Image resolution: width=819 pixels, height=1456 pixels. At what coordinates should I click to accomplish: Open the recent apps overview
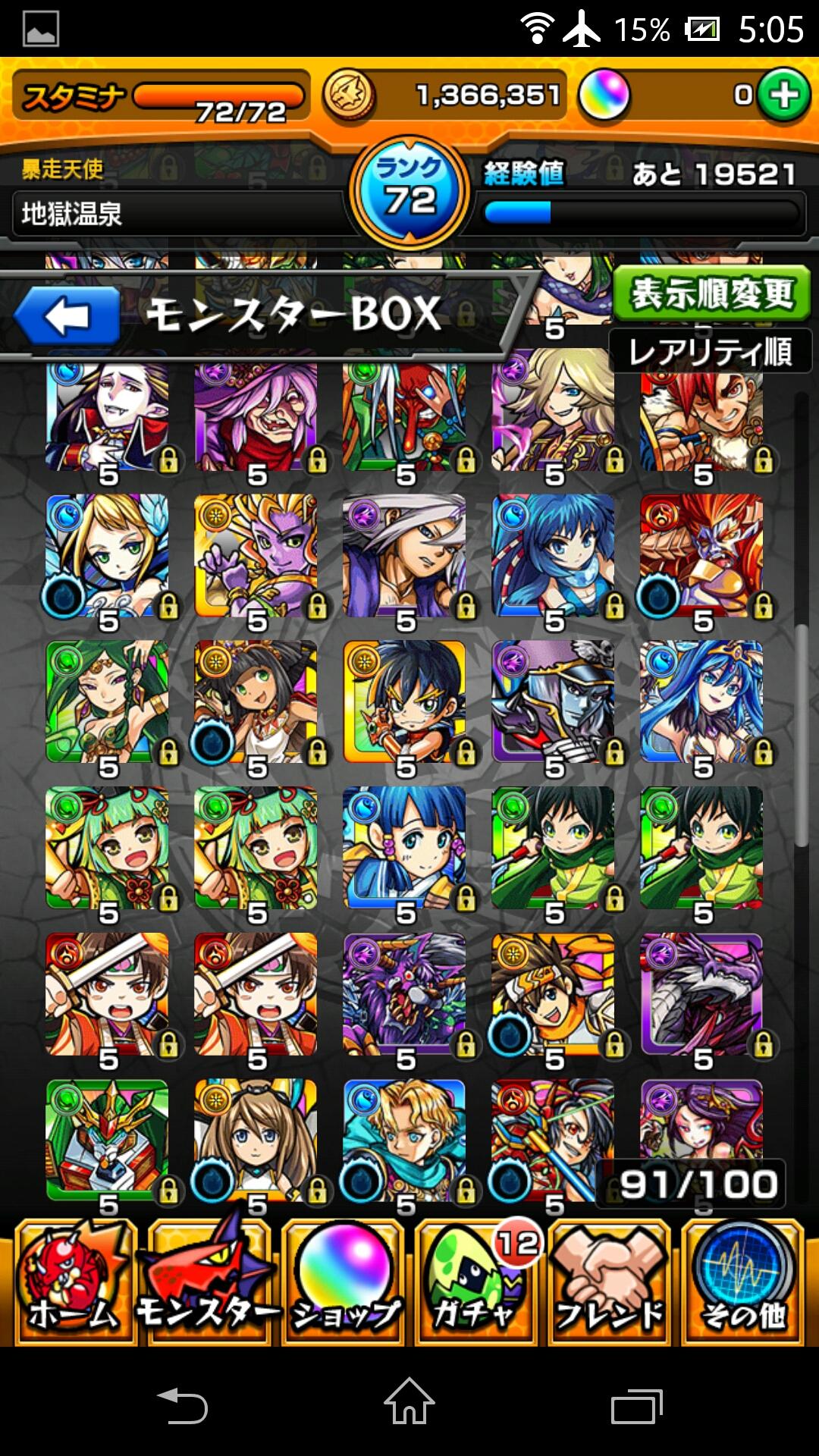(x=636, y=1405)
